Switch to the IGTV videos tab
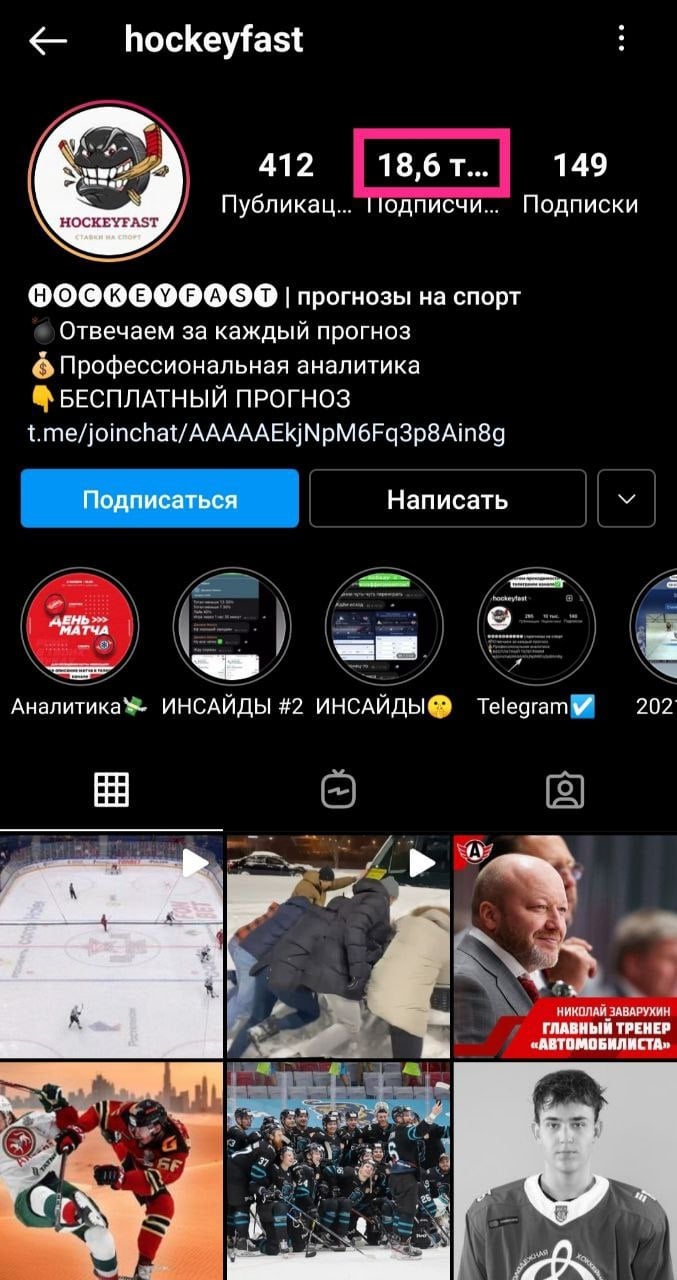The width and height of the screenshot is (677, 1280). [x=338, y=789]
